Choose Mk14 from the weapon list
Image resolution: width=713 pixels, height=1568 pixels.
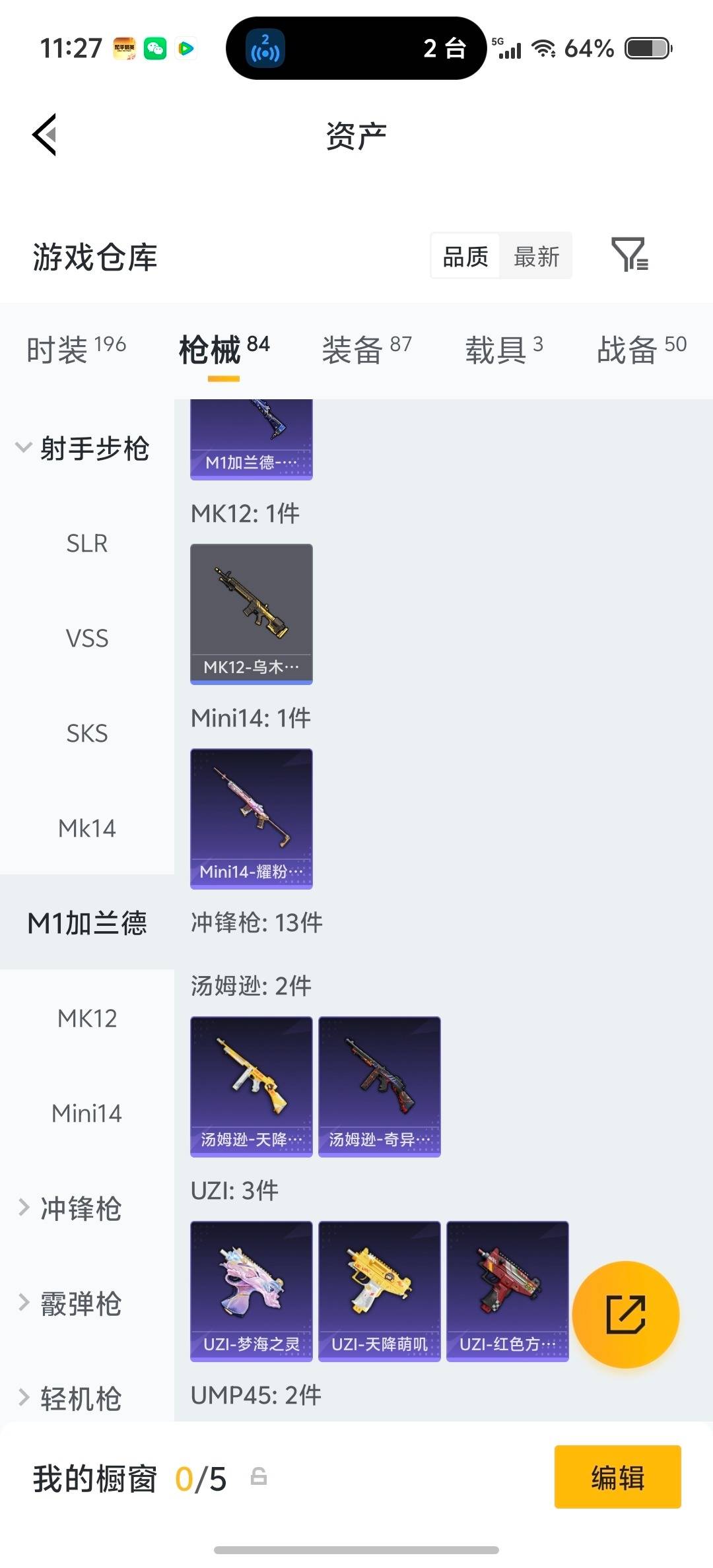click(86, 829)
